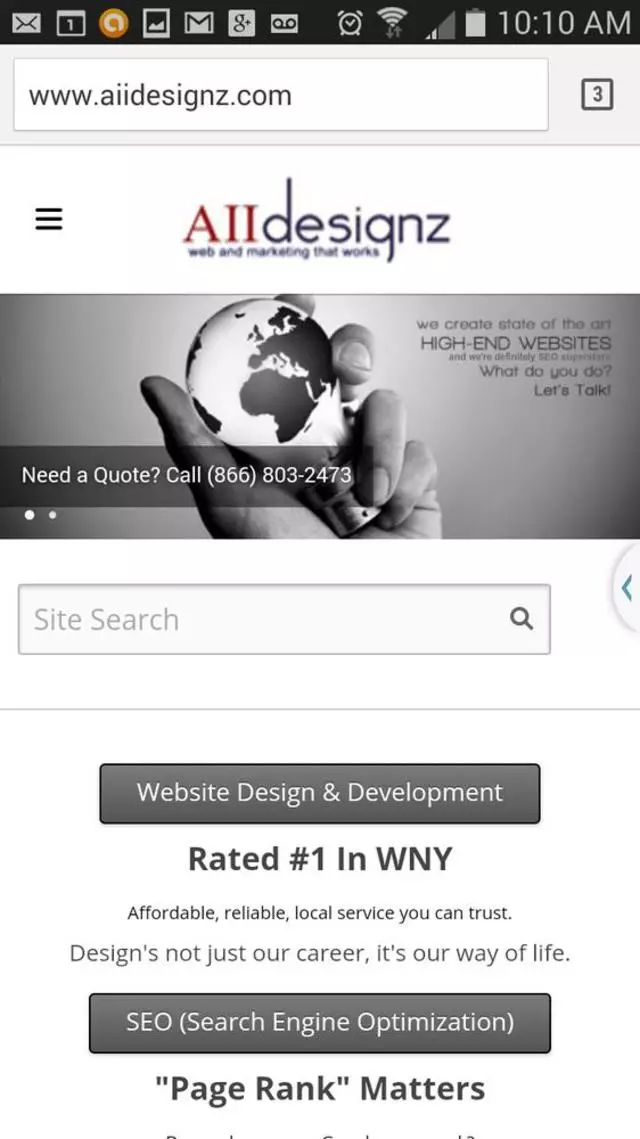The height and width of the screenshot is (1139, 640).
Task: Tap the browser URL address bar
Action: click(x=280, y=95)
